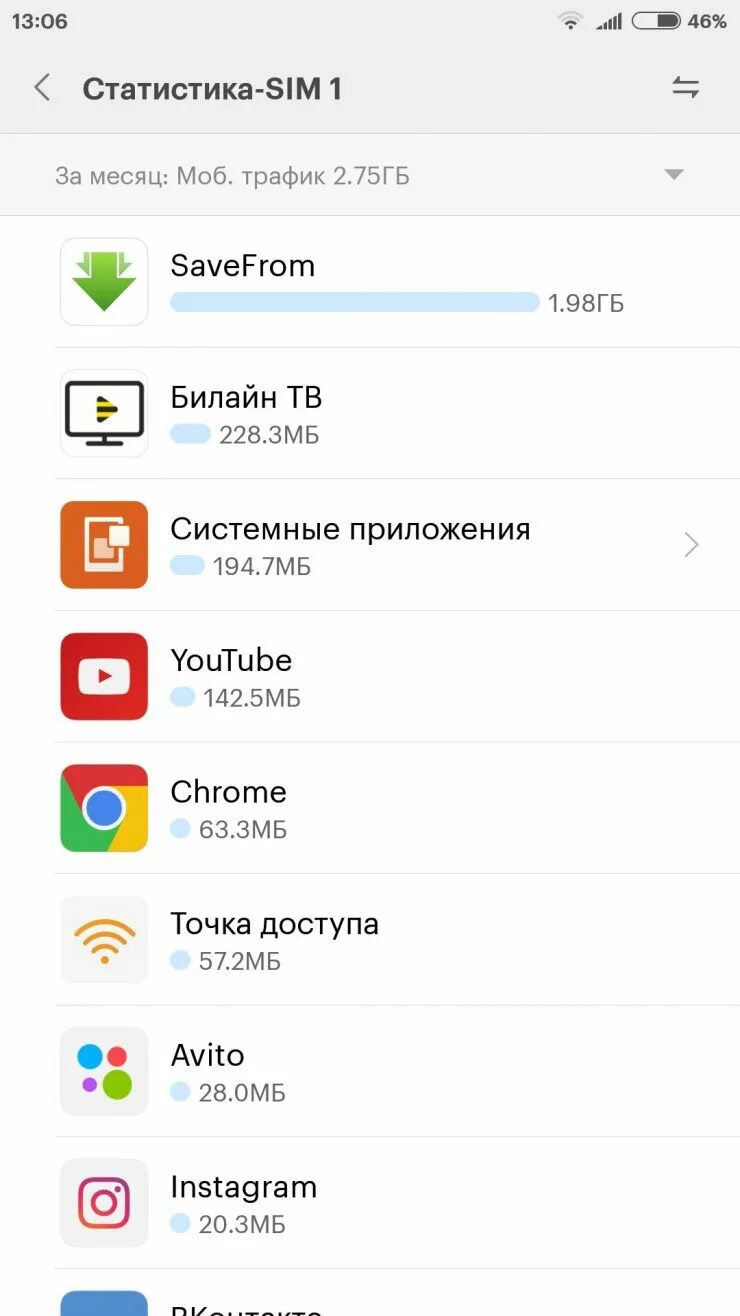Select the Instagram app icon
This screenshot has height=1316, width=740.
click(104, 1202)
